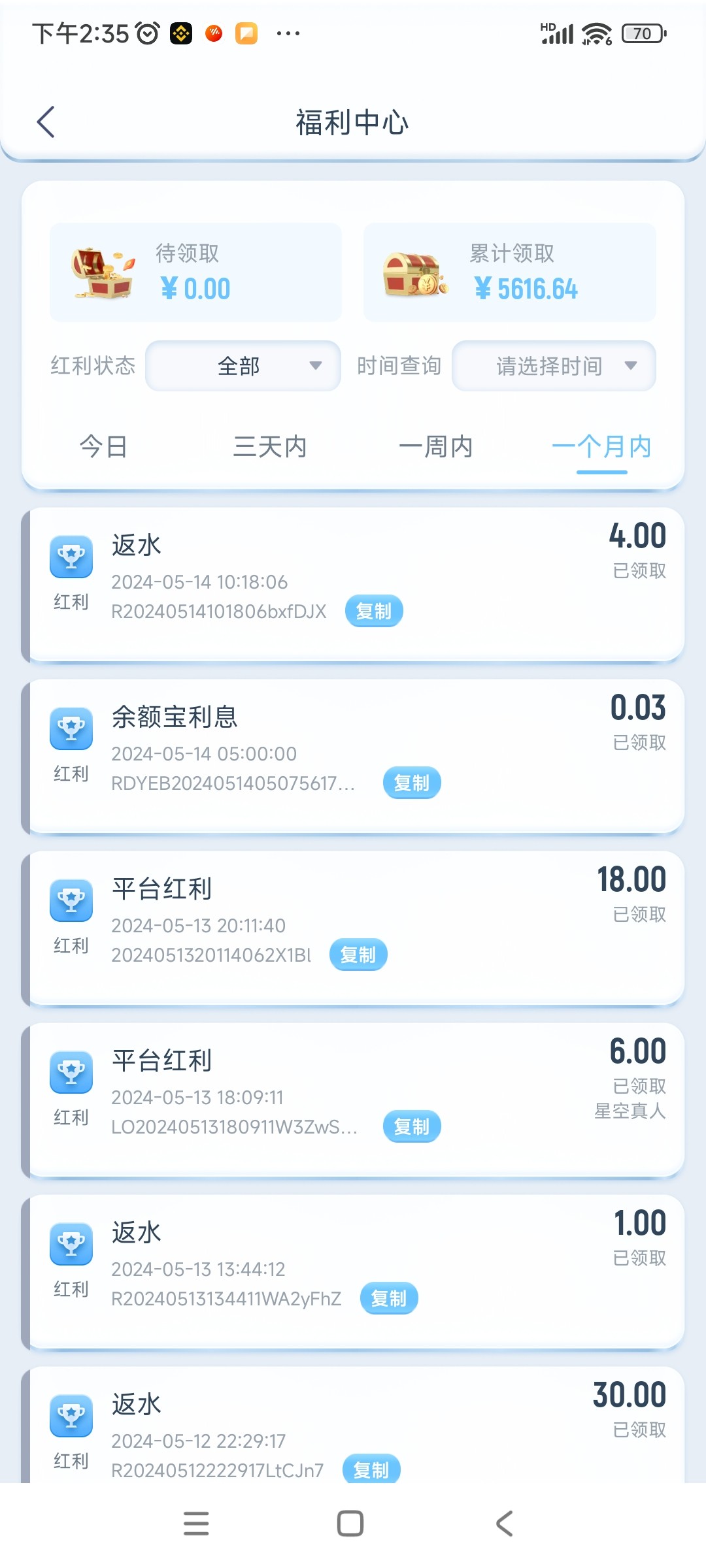706x1568 pixels.
Task: Open recent apps from navigation bar
Action: tap(196, 1524)
